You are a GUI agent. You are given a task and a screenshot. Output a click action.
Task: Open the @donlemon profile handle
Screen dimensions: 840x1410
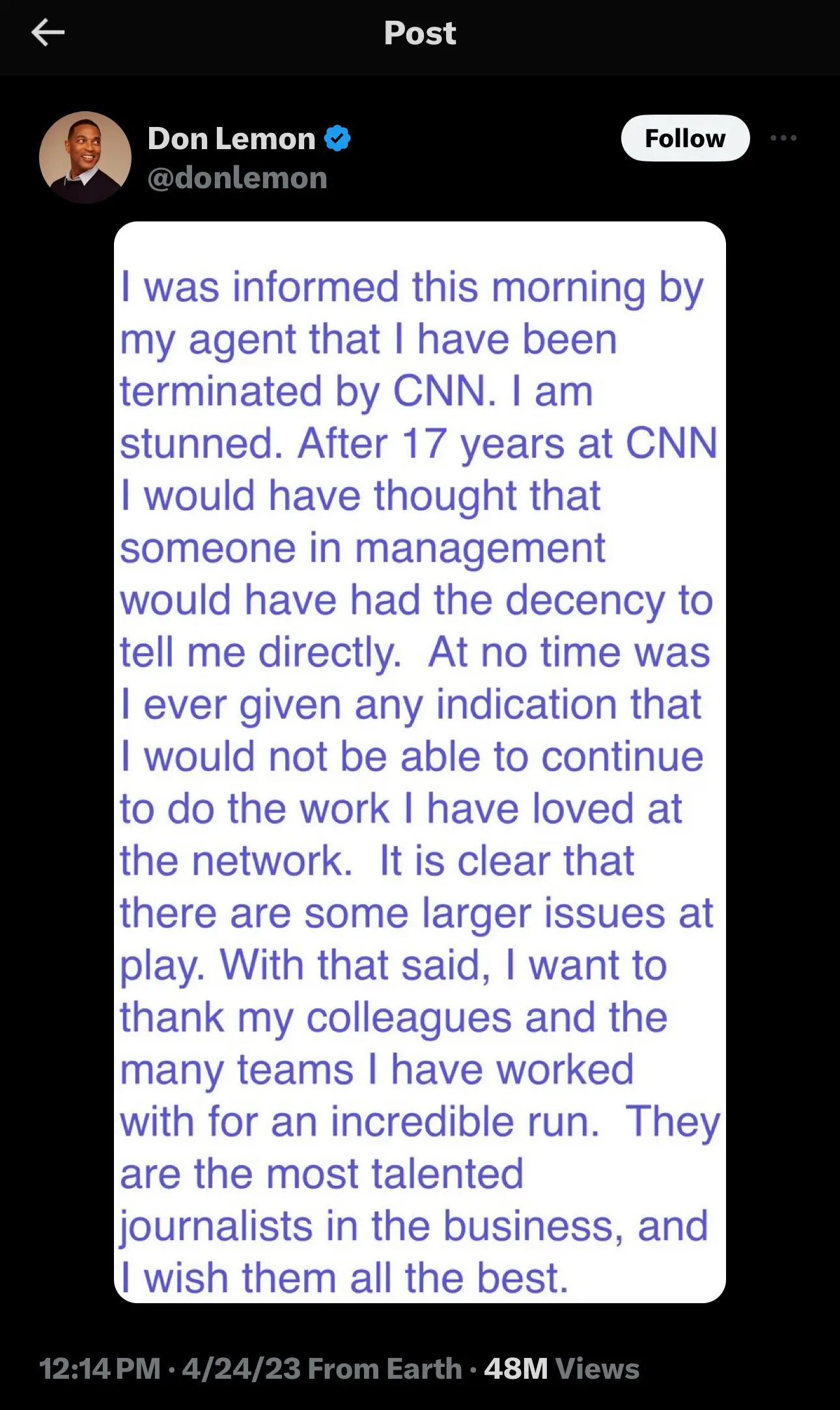point(238,178)
